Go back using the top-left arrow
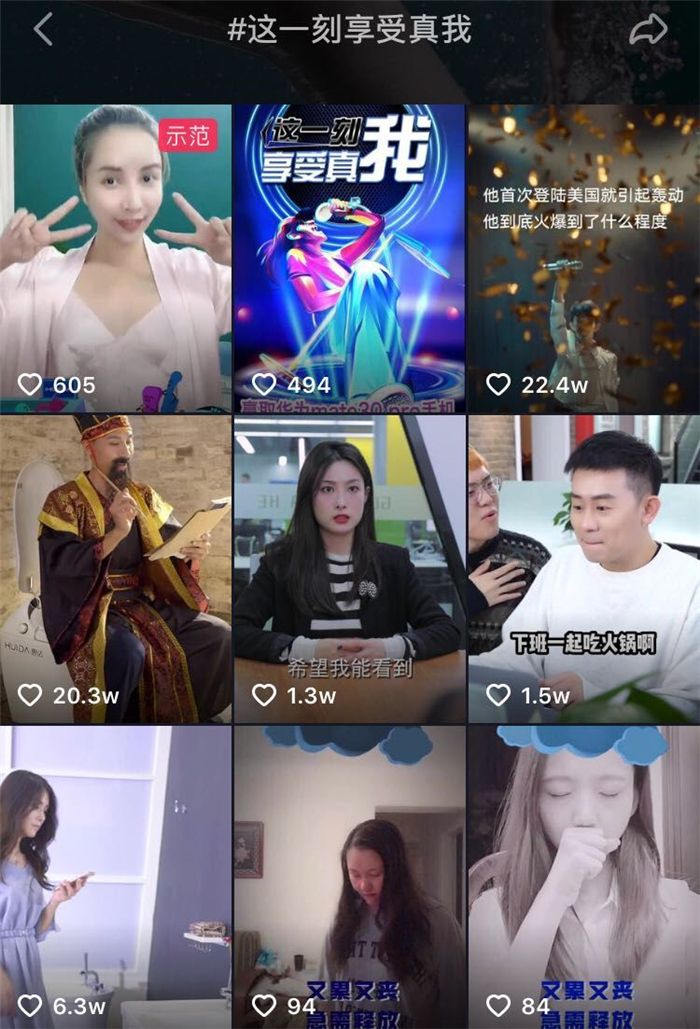 [42, 30]
